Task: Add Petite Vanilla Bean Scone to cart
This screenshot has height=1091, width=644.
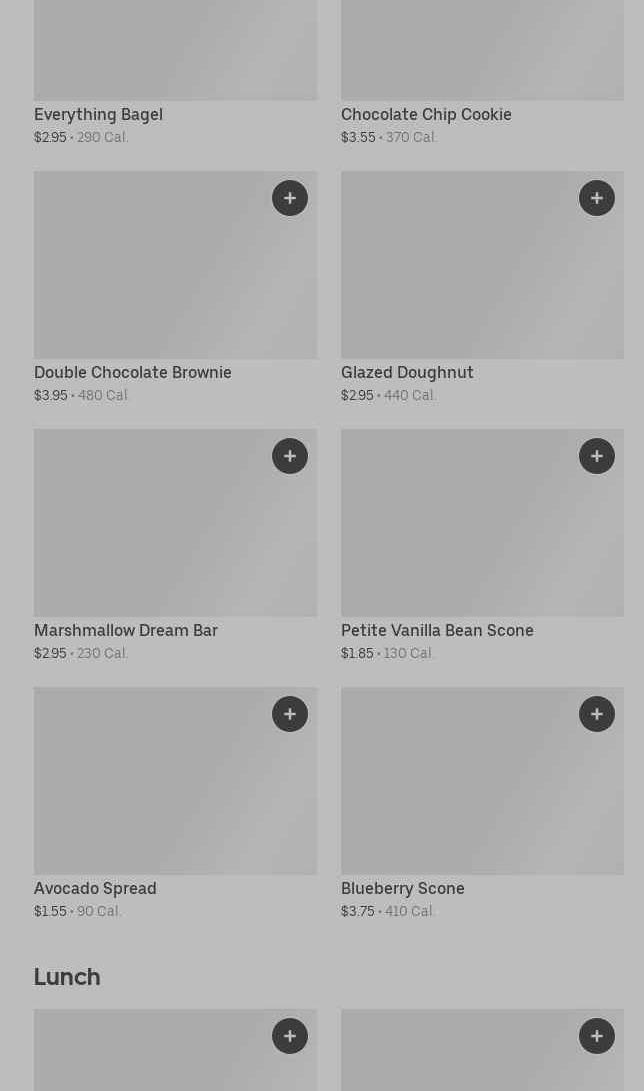Action: [x=597, y=456]
